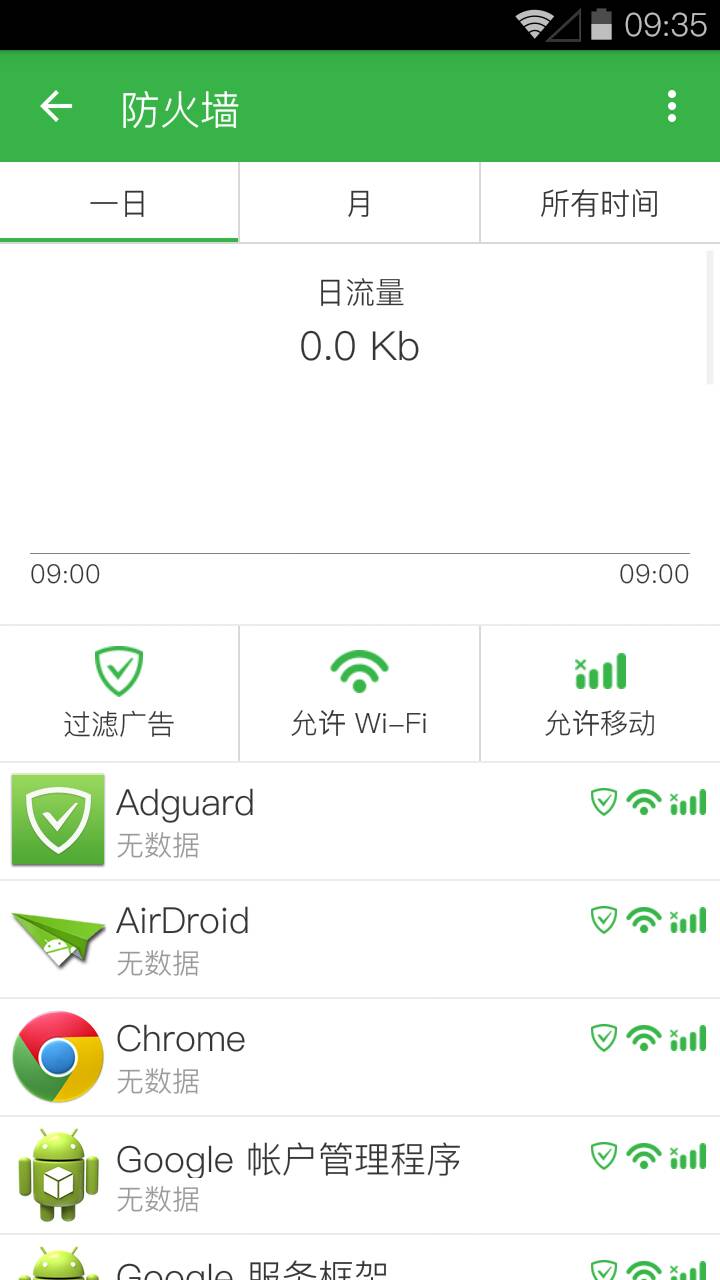Click the shield icon next to Chrome
Viewport: 720px width, 1280px height.
604,1038
